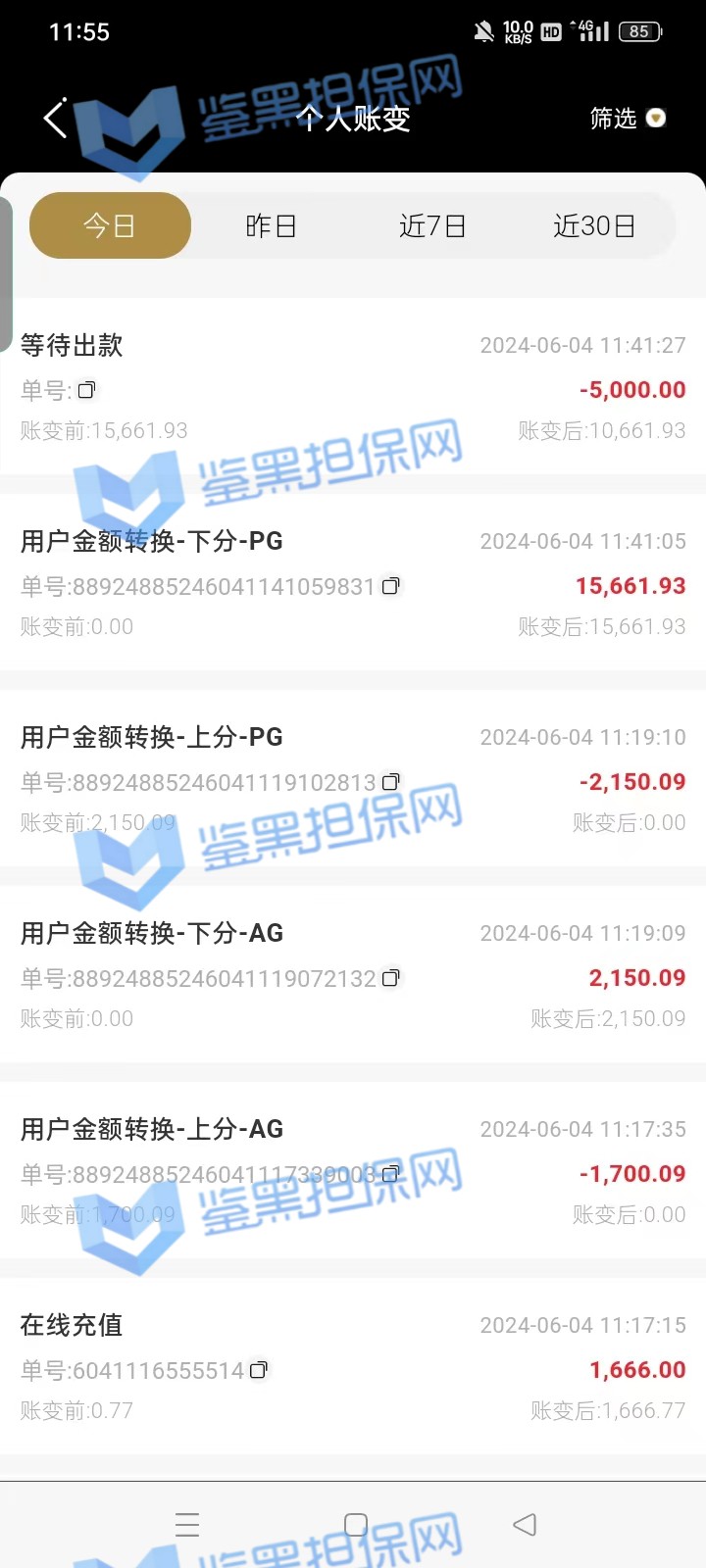Viewport: 706px width, 1568px height.
Task: Tap the system home button
Action: pos(356,1524)
